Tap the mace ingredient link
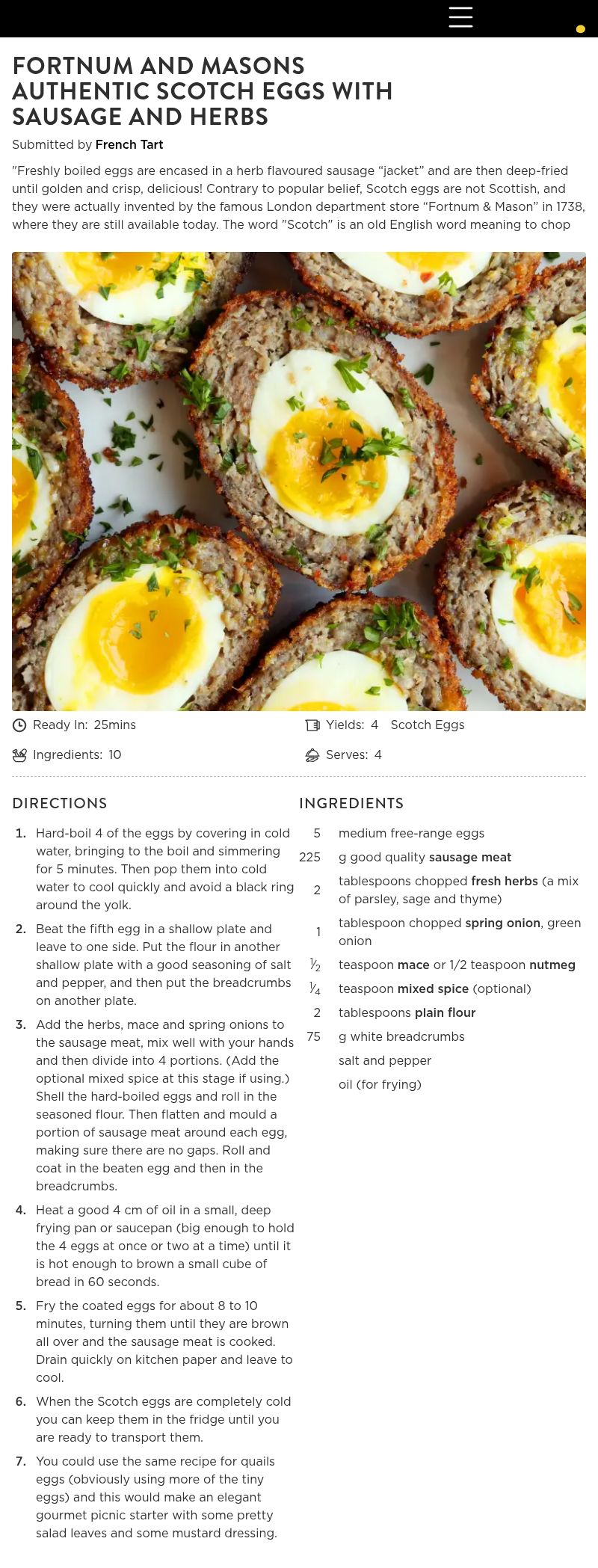 (x=414, y=965)
